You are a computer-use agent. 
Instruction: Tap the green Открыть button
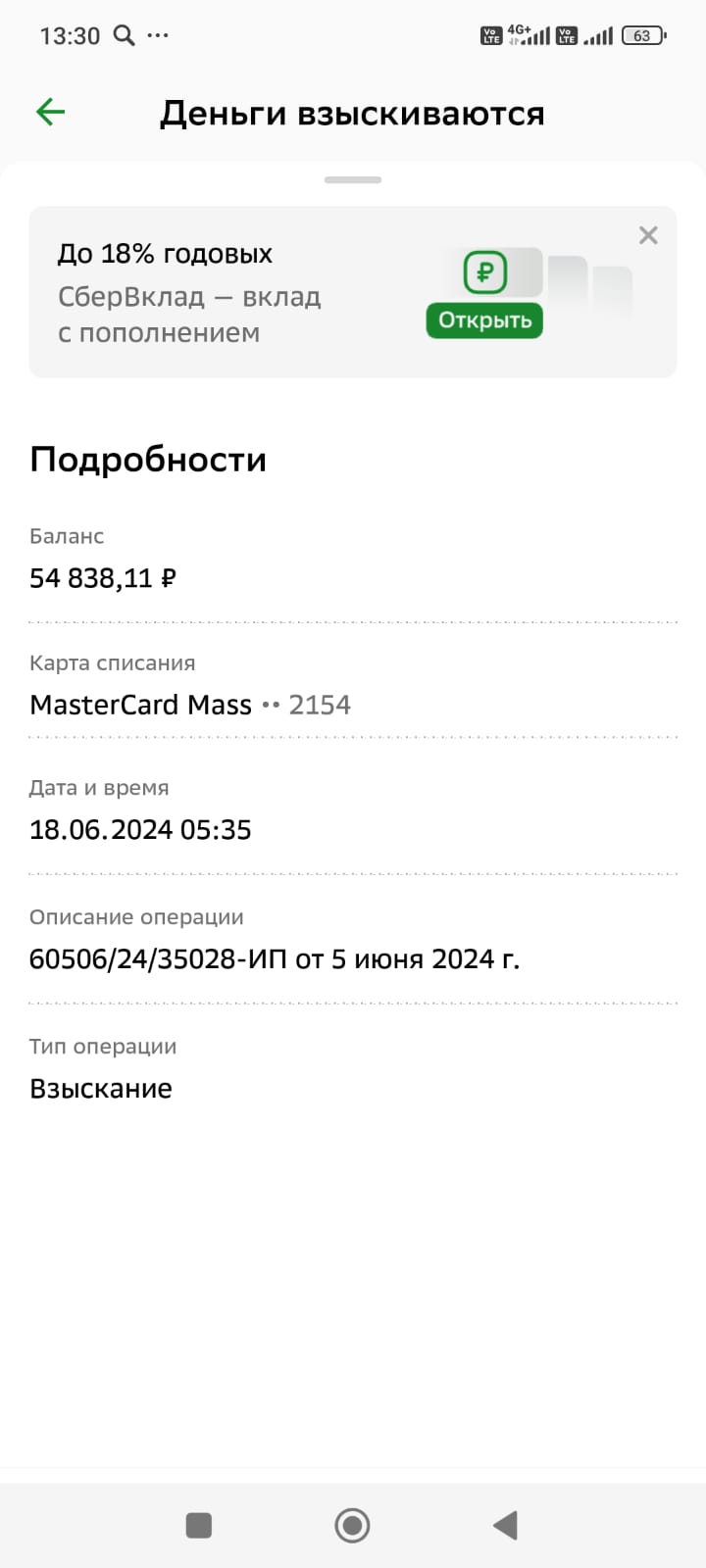[x=484, y=320]
